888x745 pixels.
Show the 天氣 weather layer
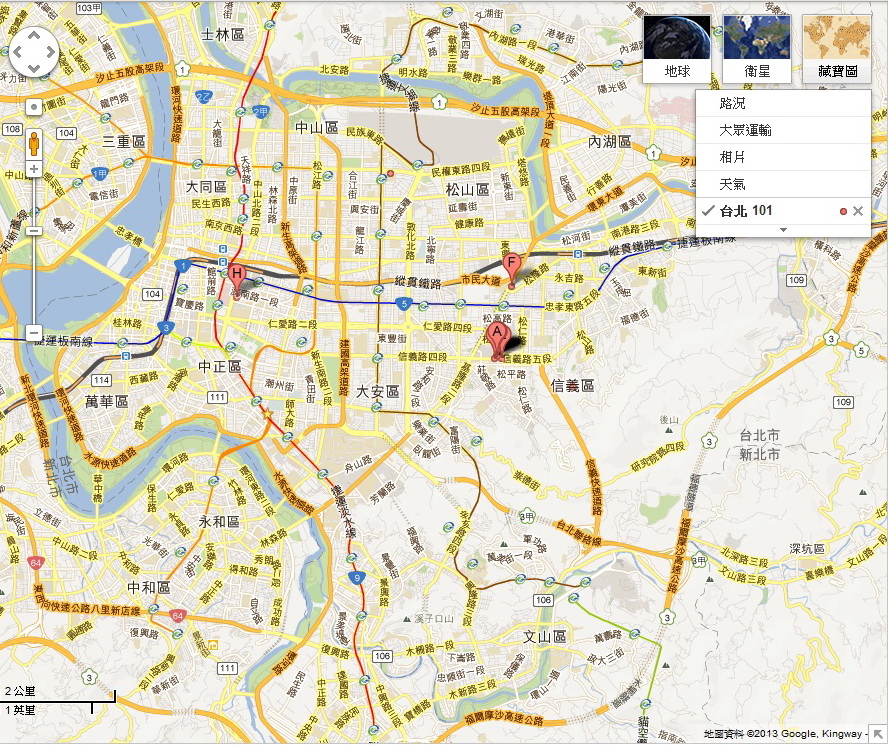pos(732,185)
